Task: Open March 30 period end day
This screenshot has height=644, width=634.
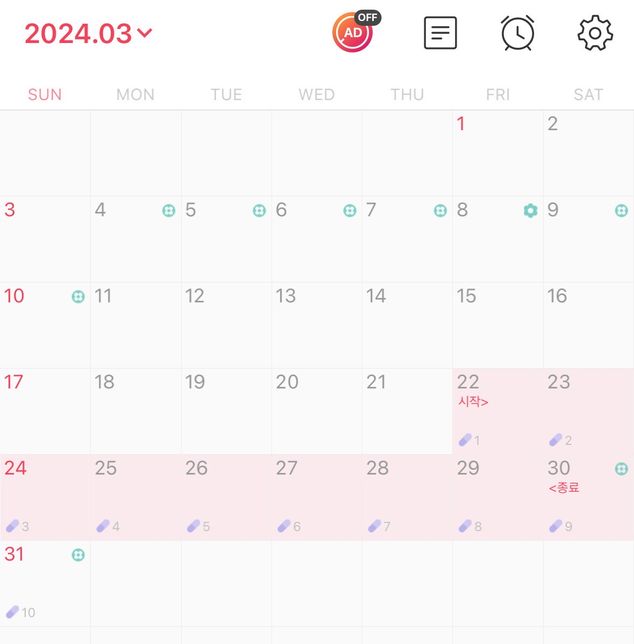Action: click(x=589, y=497)
